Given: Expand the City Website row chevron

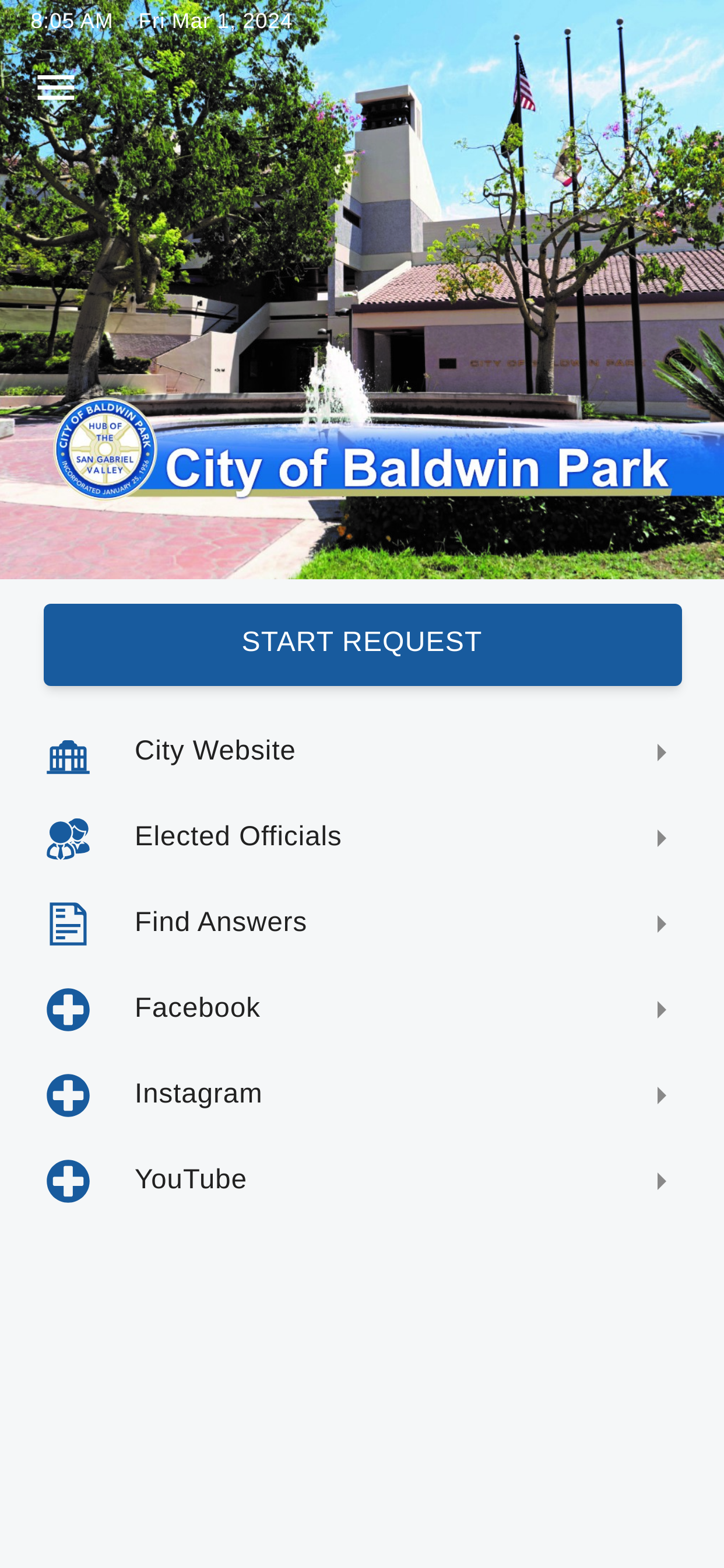Looking at the screenshot, I should click(x=661, y=753).
